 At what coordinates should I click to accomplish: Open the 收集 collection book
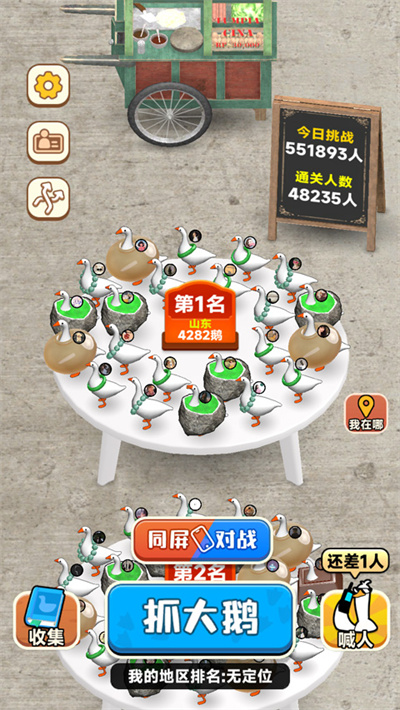[x=46, y=618]
